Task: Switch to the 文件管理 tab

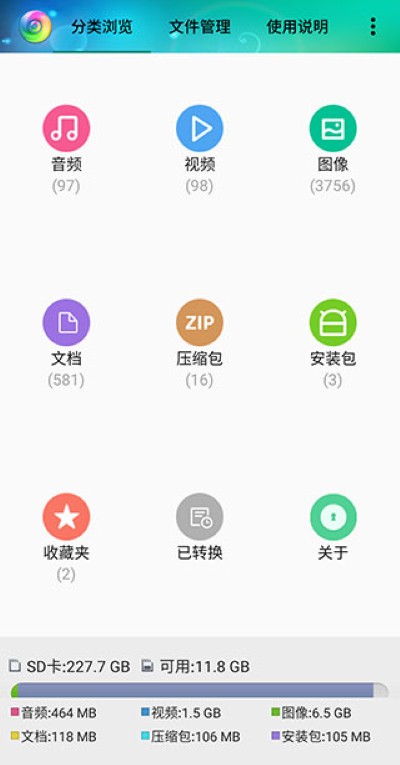Action: 200,26
